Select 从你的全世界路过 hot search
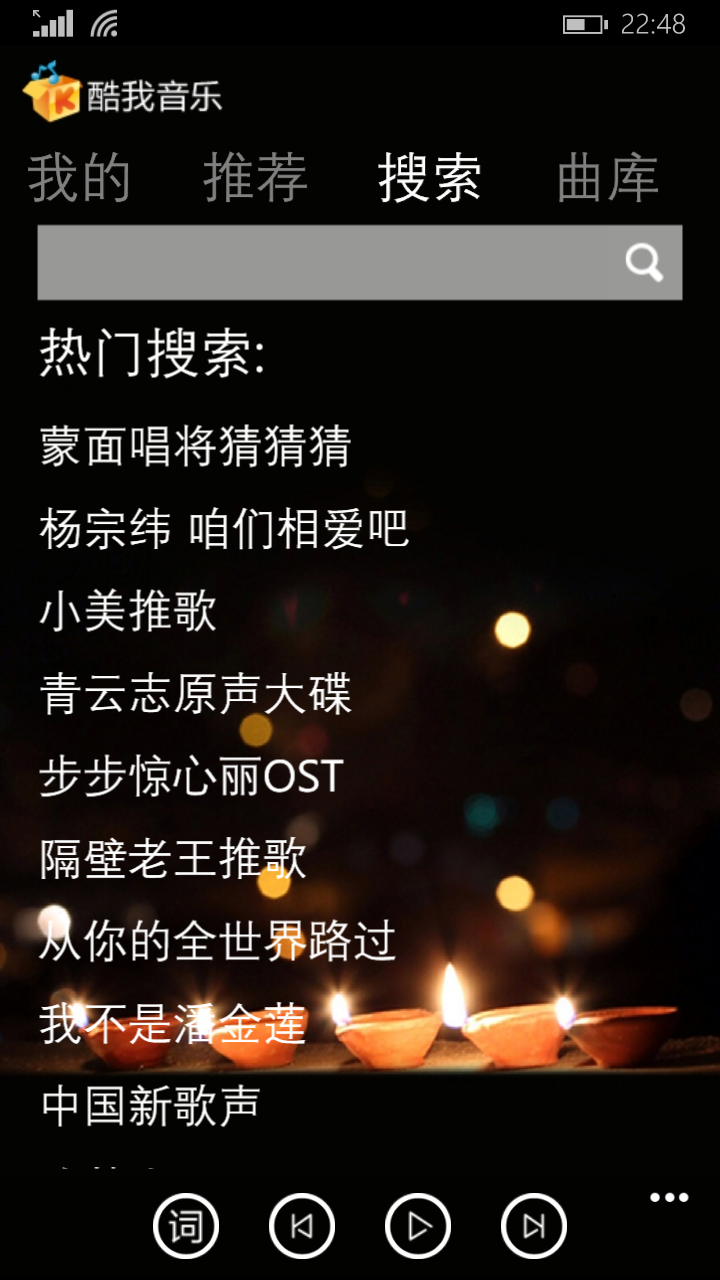 click(x=218, y=941)
